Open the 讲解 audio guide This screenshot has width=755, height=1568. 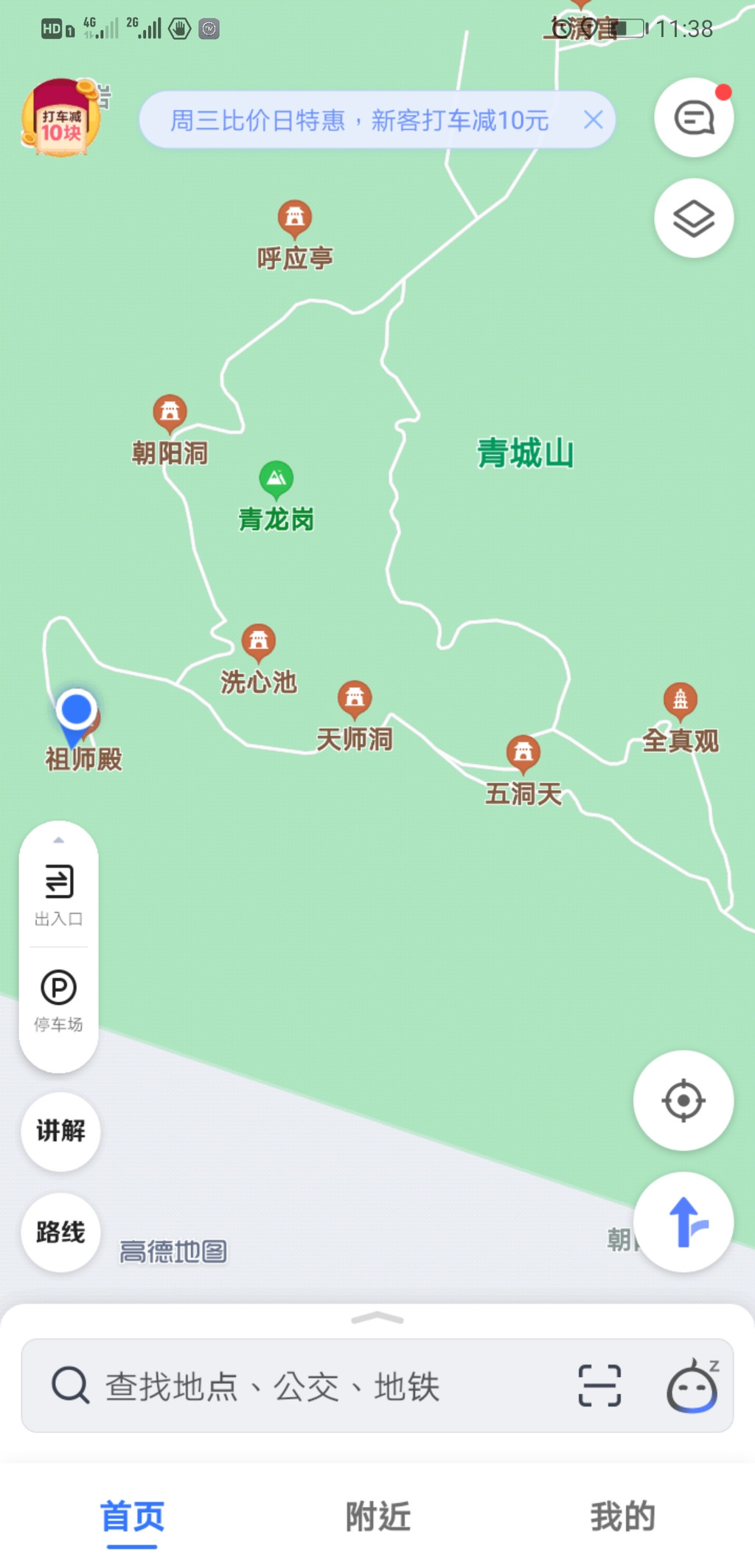60,1131
